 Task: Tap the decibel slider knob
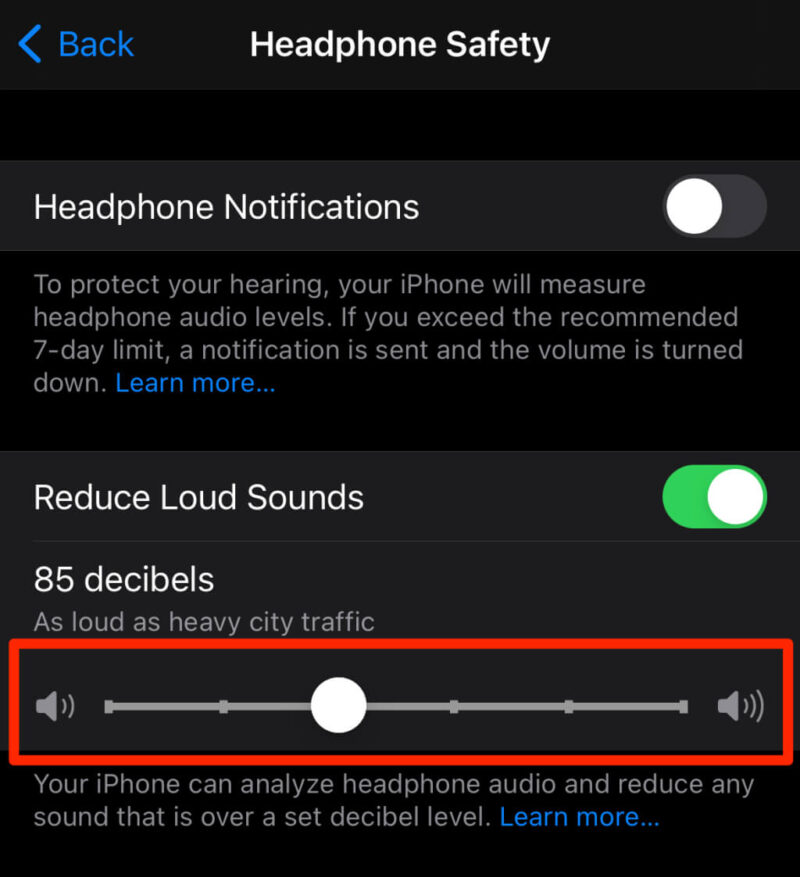[x=338, y=706]
